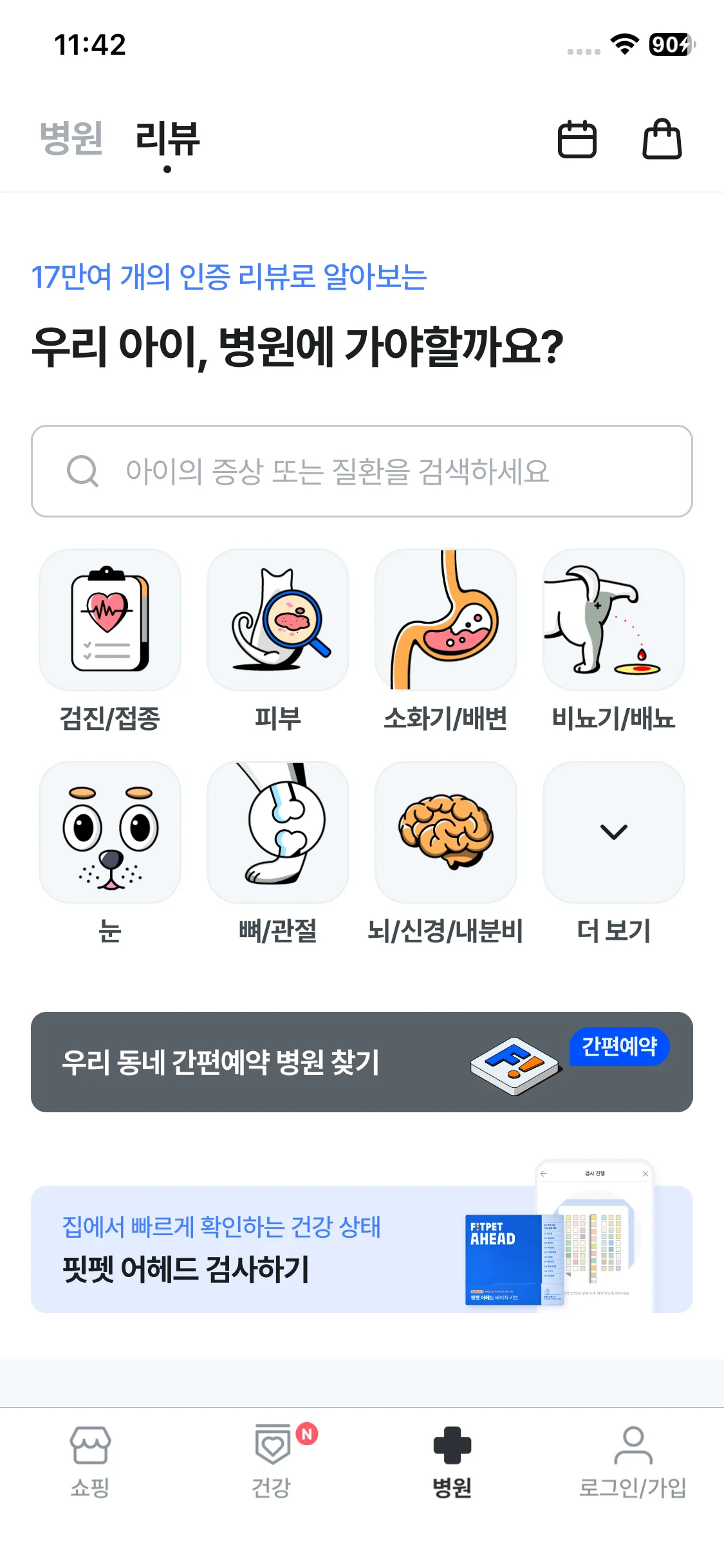This screenshot has width=724, height=1568.
Task: Open the calendar reservation icon
Action: [x=578, y=141]
